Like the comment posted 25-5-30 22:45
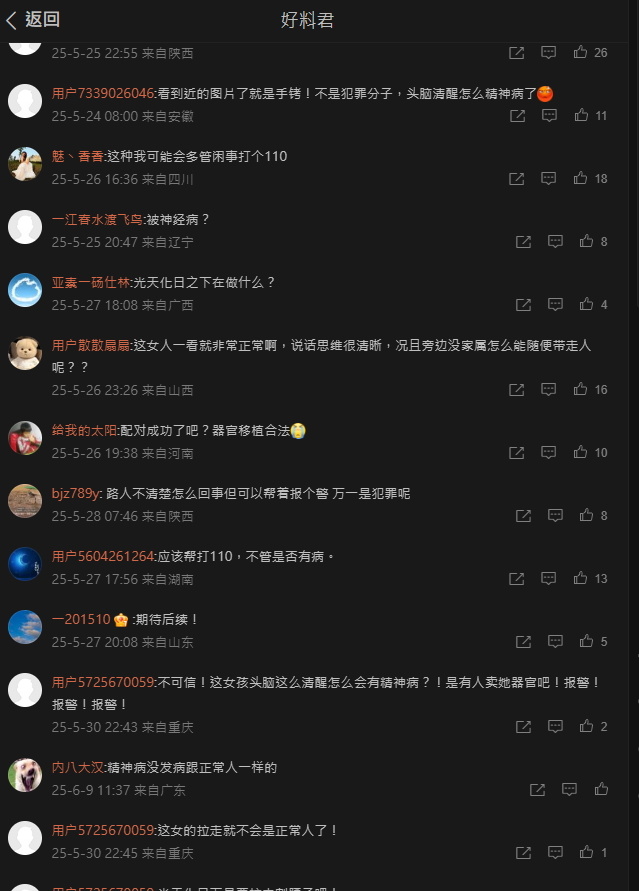This screenshot has height=891, width=639. point(587,853)
